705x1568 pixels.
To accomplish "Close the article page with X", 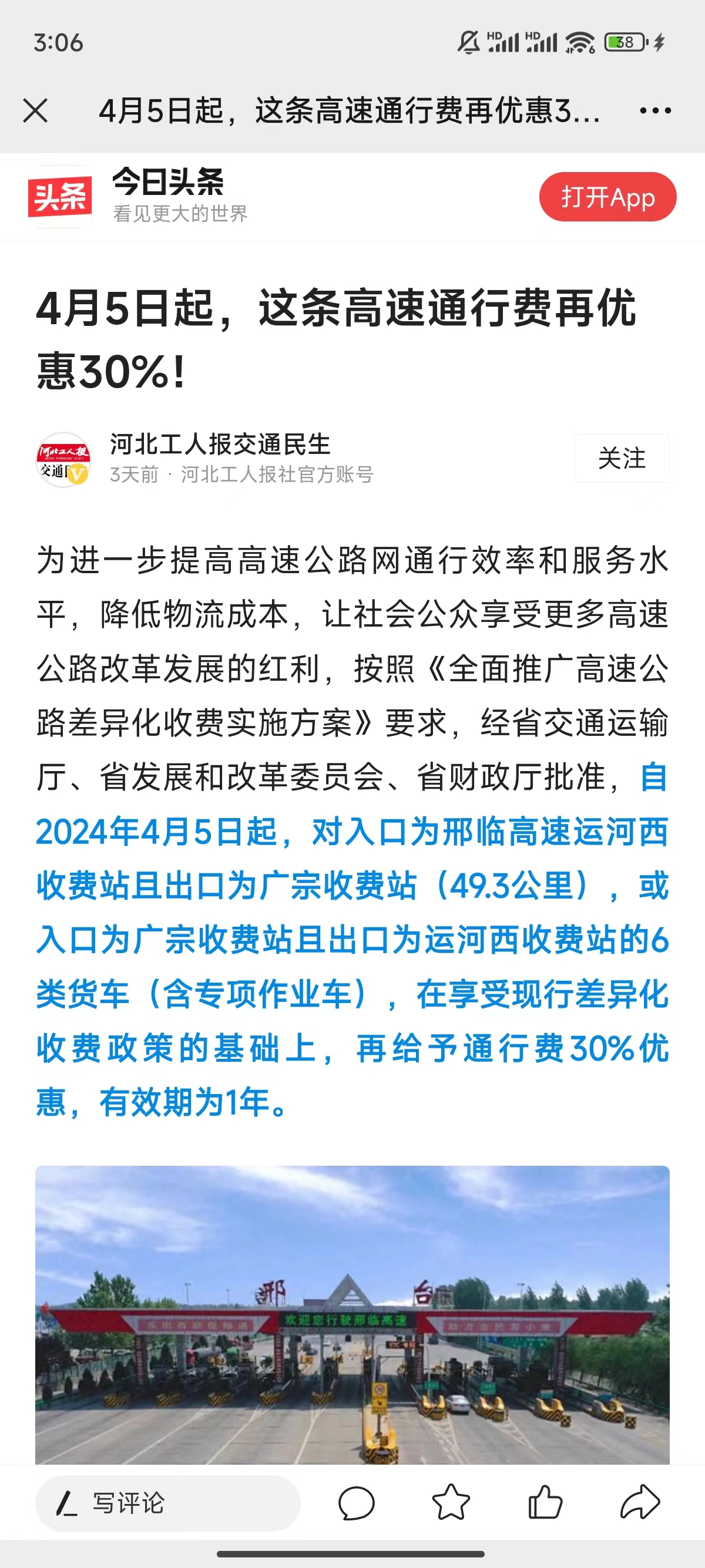I will coord(35,111).
